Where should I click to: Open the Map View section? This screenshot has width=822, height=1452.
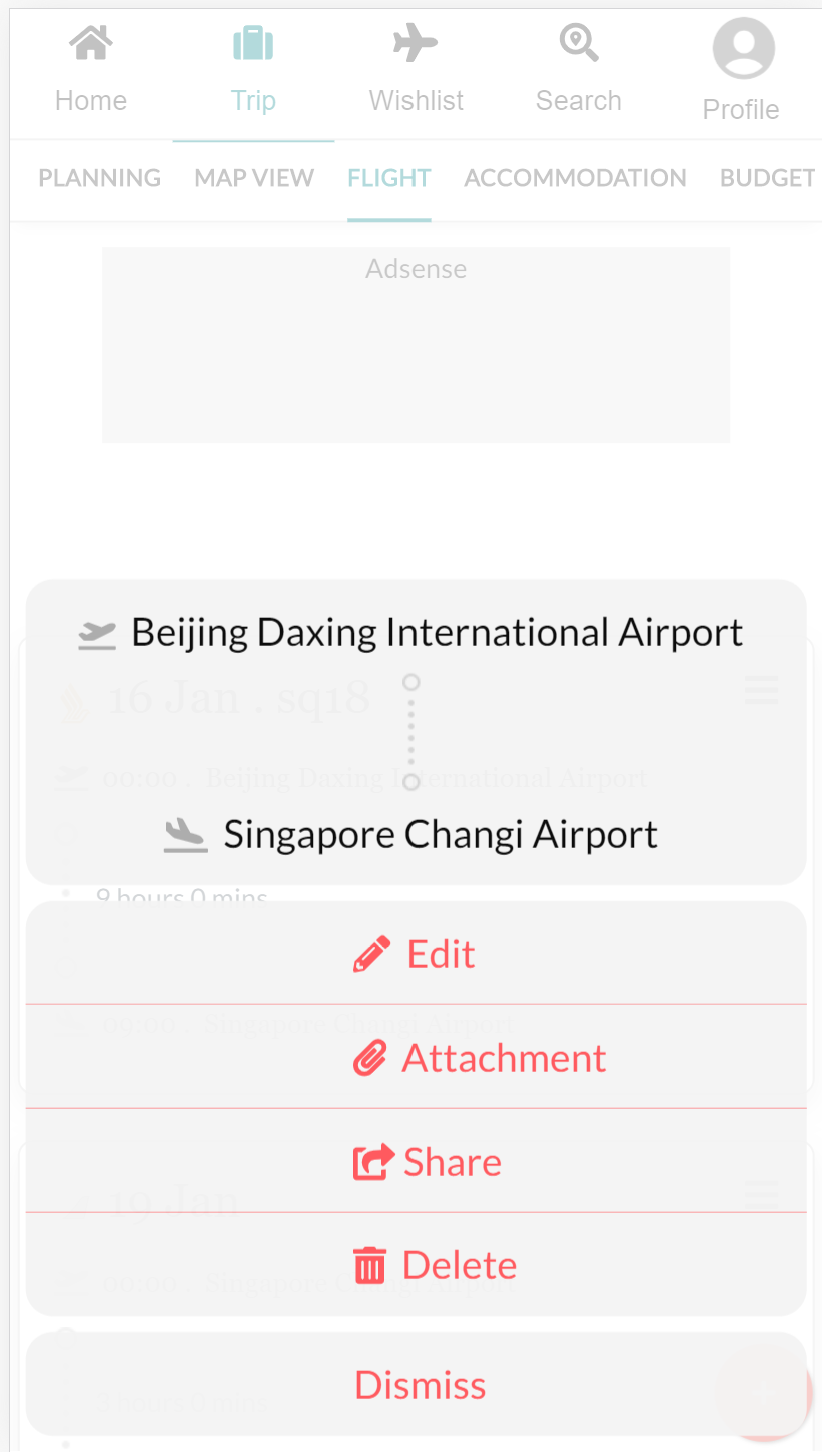254,178
